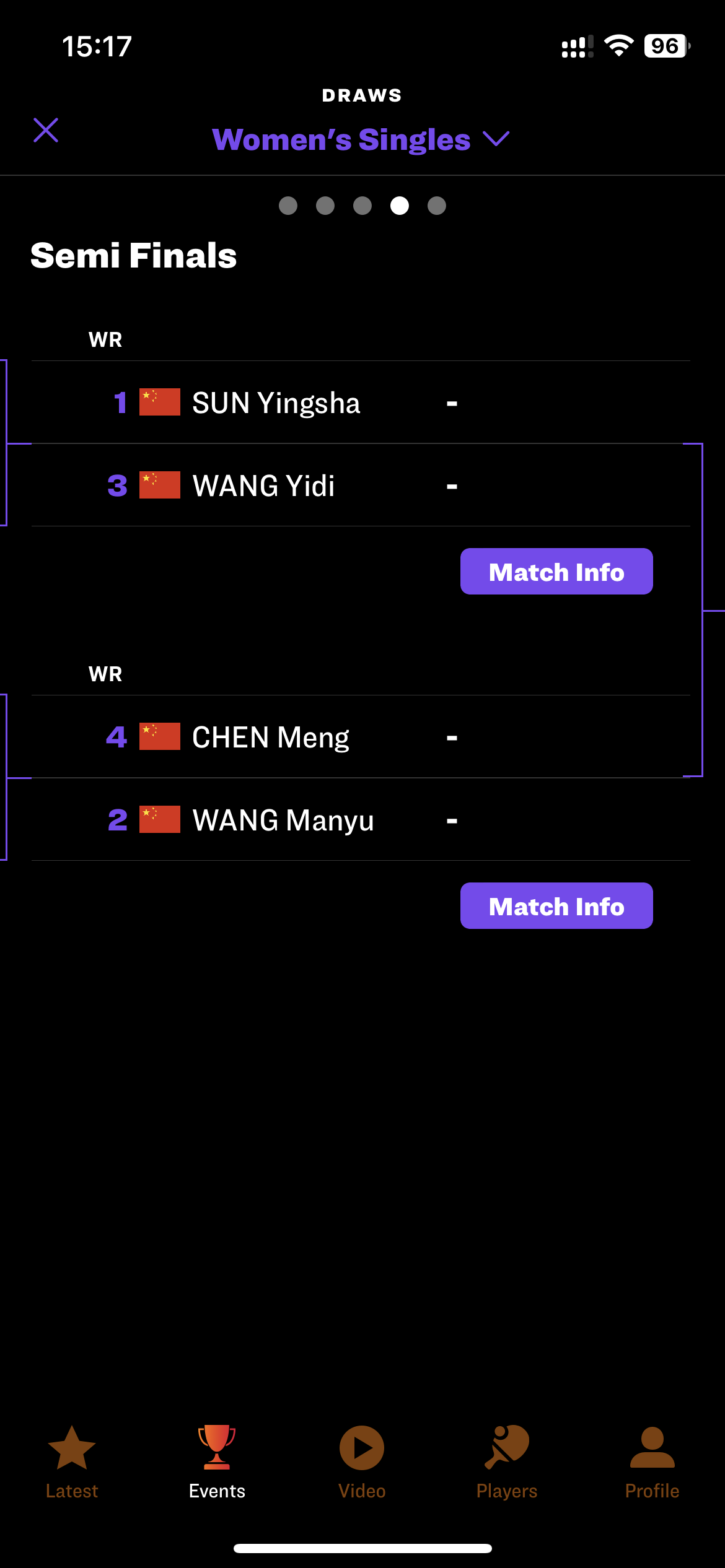This screenshot has height=1568, width=725.
Task: Expand the Women's Singles dropdown
Action: pyautogui.click(x=361, y=139)
